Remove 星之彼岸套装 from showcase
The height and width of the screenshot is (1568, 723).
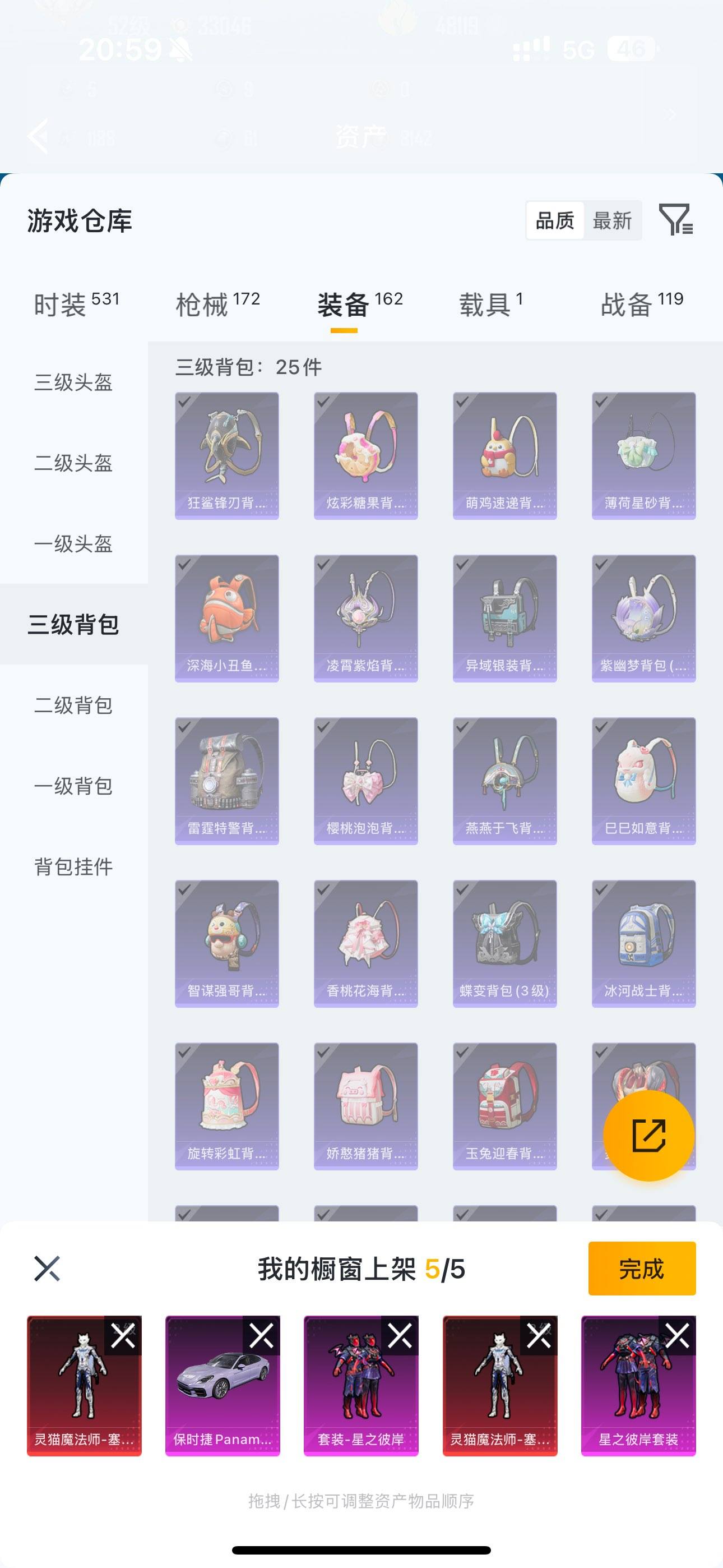coord(676,1336)
